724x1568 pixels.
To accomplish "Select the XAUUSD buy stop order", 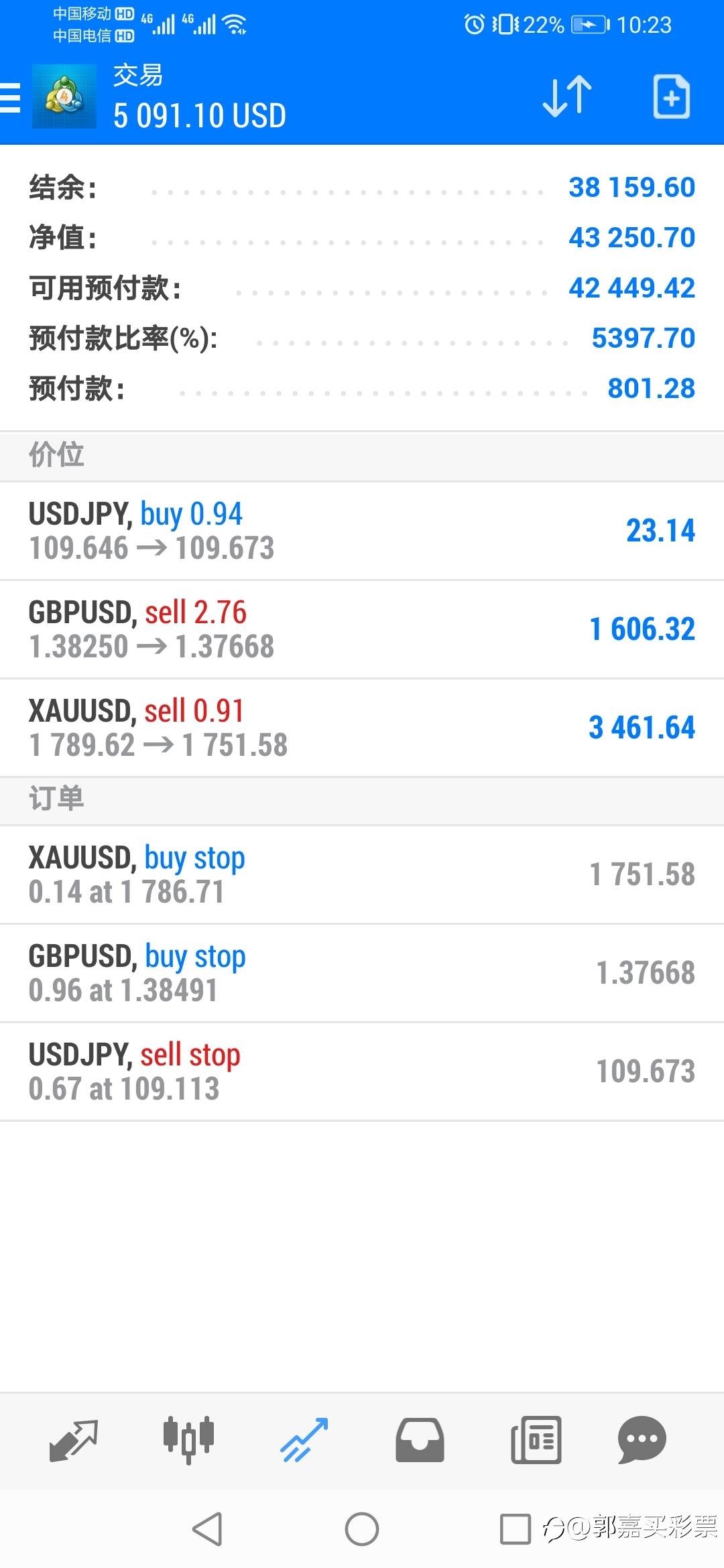I will 362,874.
